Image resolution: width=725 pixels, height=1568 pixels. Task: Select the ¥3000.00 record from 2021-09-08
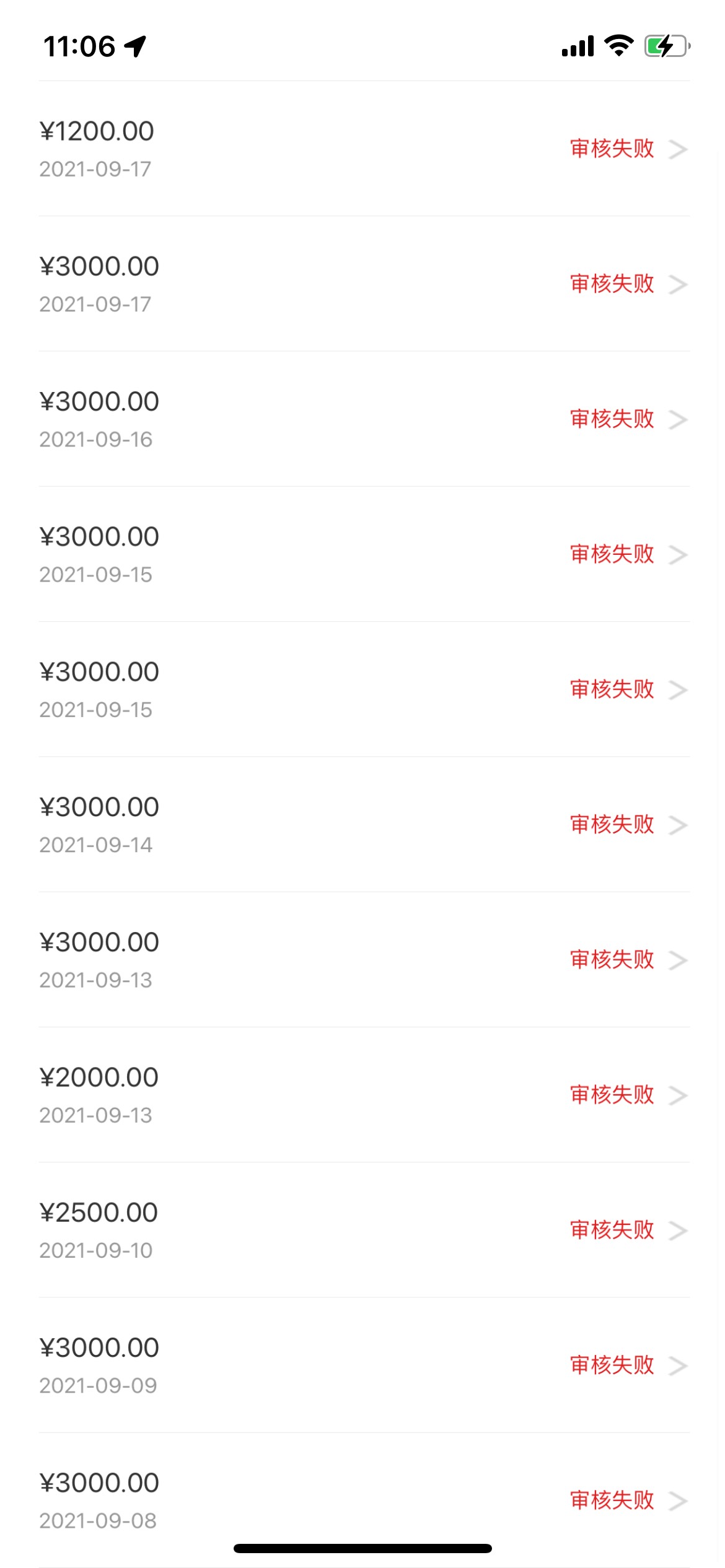364,1500
